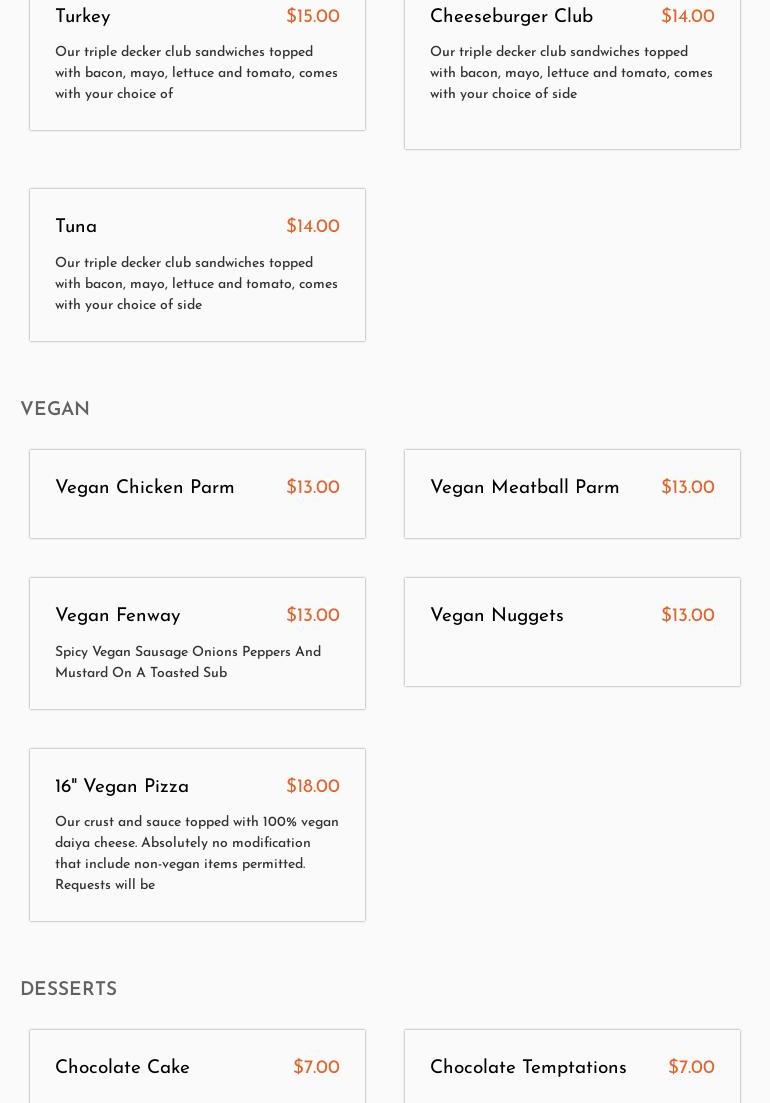View the 16" Vegan Pizza card

197,834
